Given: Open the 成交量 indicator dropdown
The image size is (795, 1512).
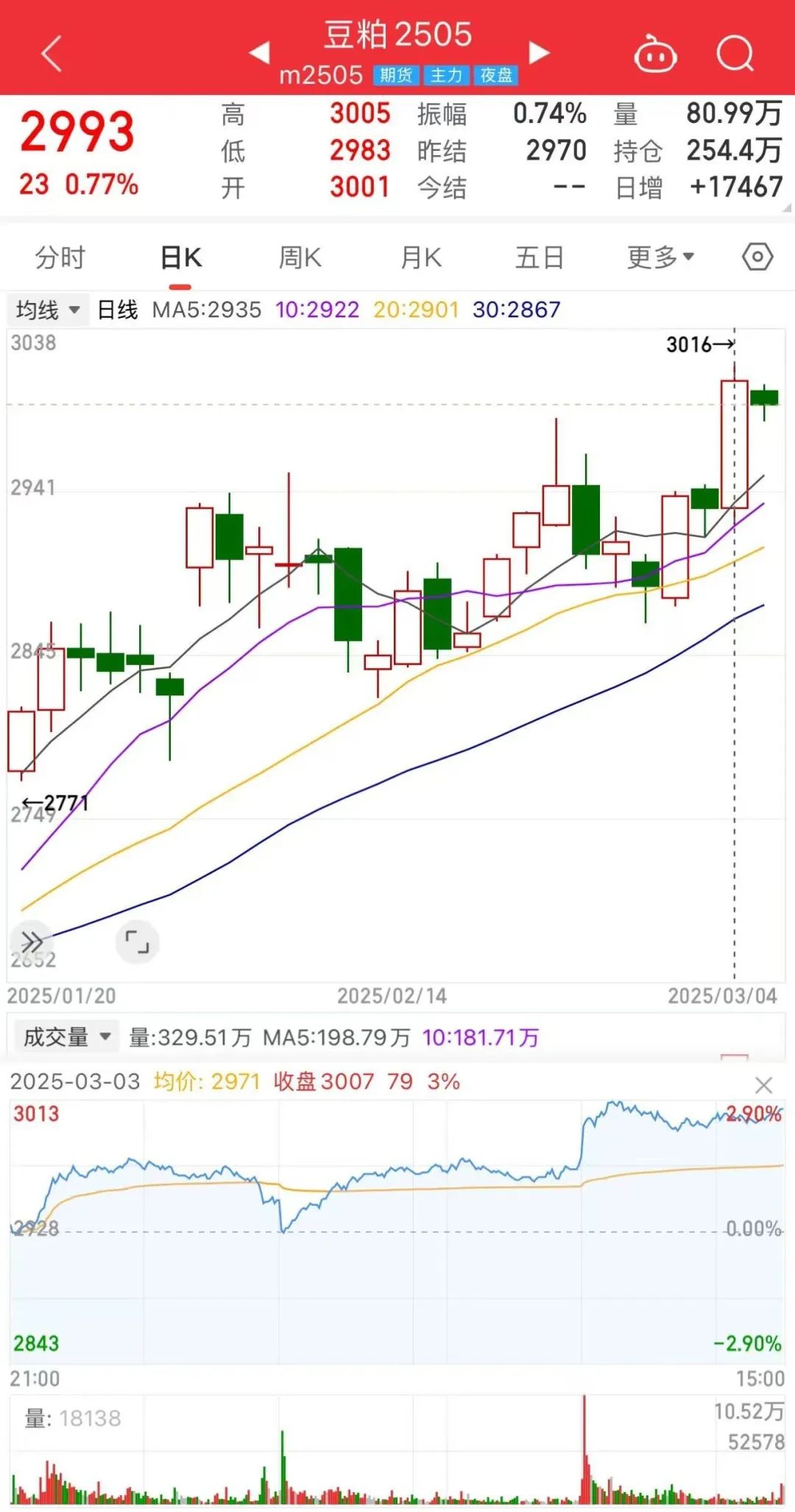Looking at the screenshot, I should [x=66, y=1037].
